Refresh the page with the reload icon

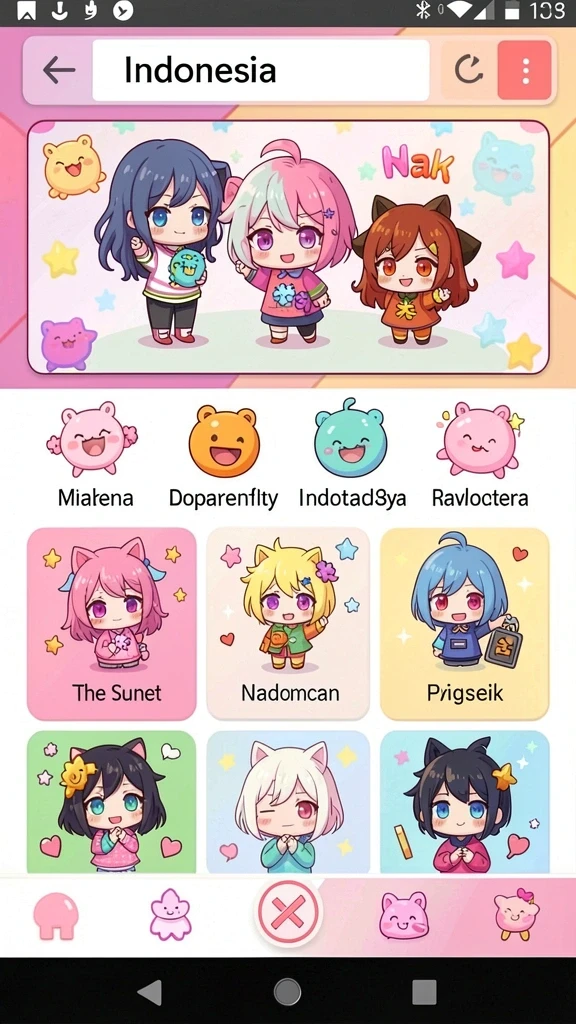(468, 70)
